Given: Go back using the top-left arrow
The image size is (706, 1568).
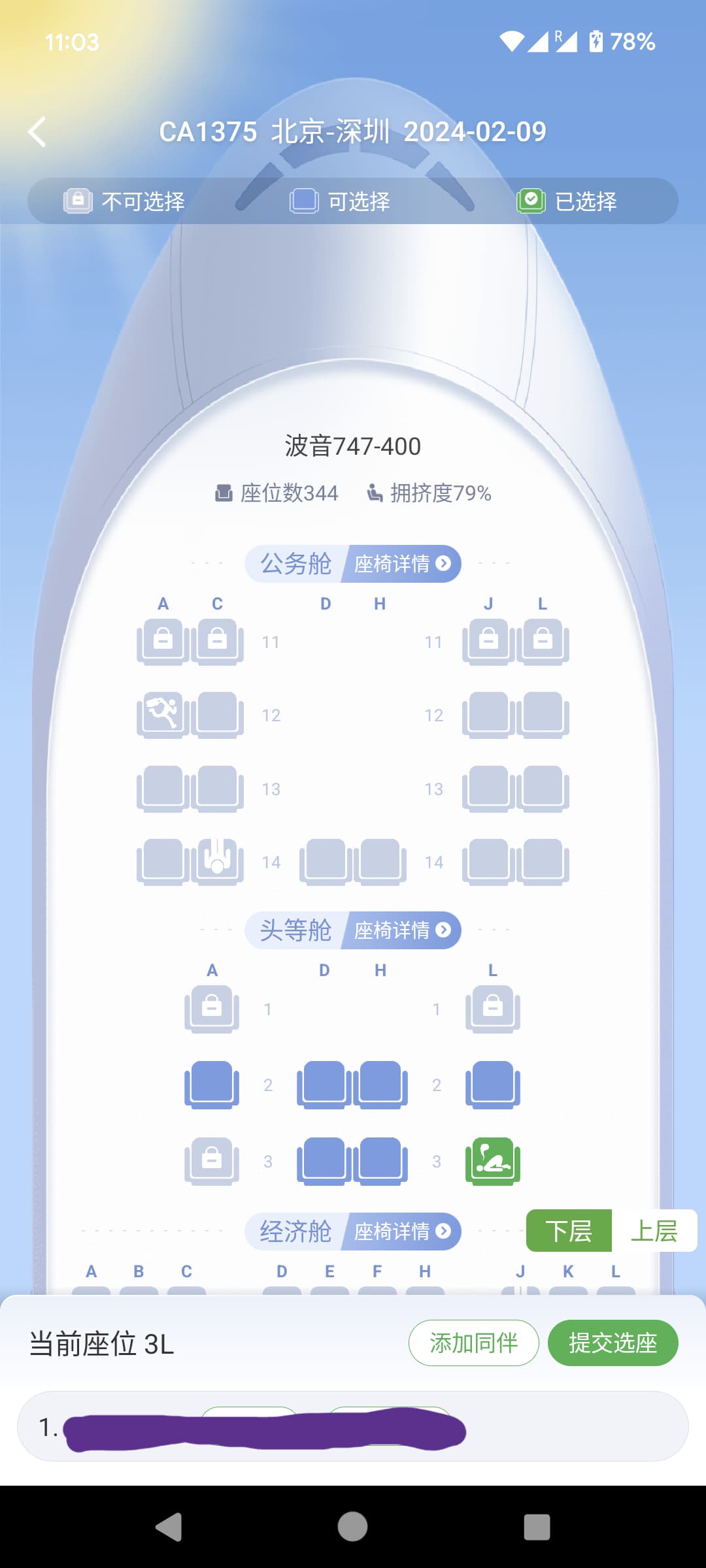Looking at the screenshot, I should [x=37, y=132].
